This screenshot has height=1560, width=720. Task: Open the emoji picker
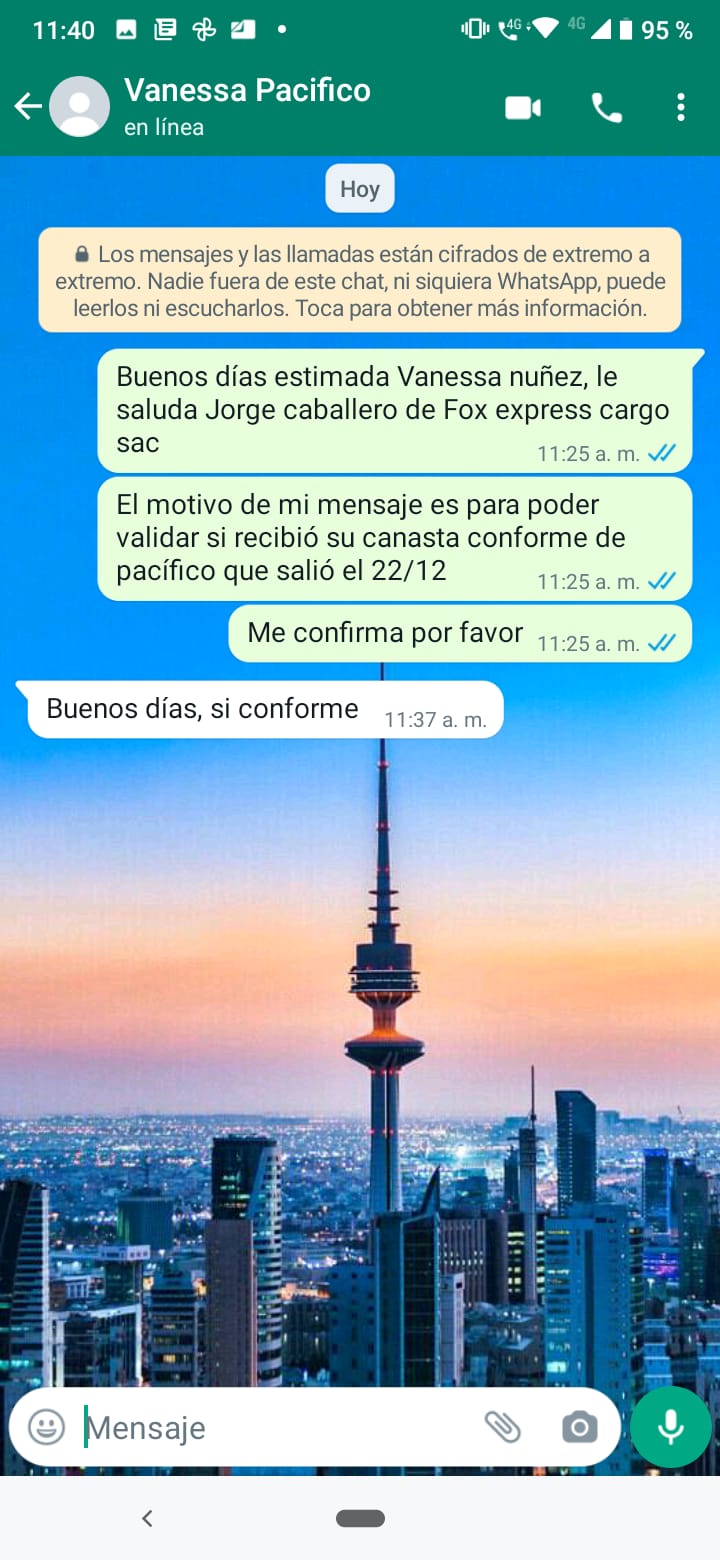(46, 1427)
